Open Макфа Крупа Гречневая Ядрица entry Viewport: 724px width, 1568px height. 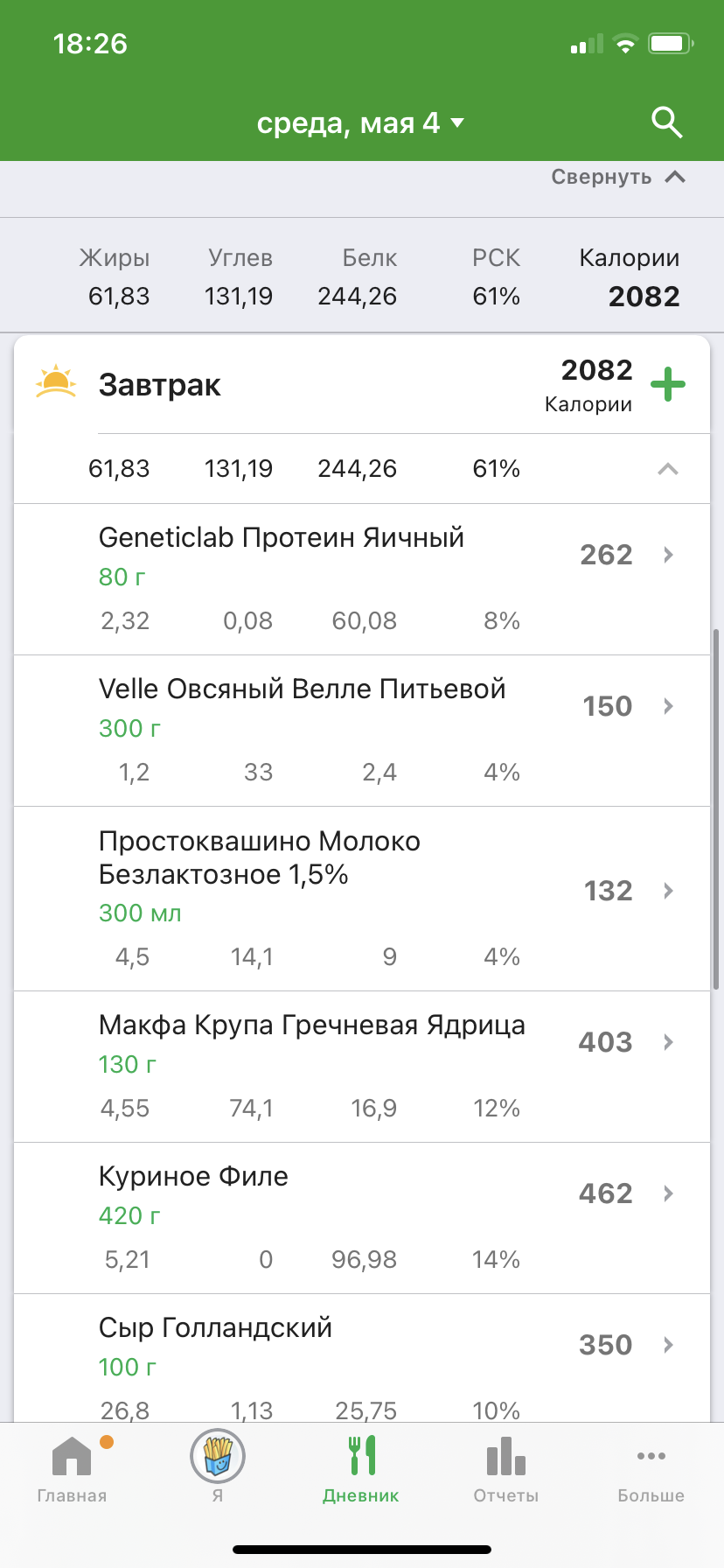[x=362, y=1067]
